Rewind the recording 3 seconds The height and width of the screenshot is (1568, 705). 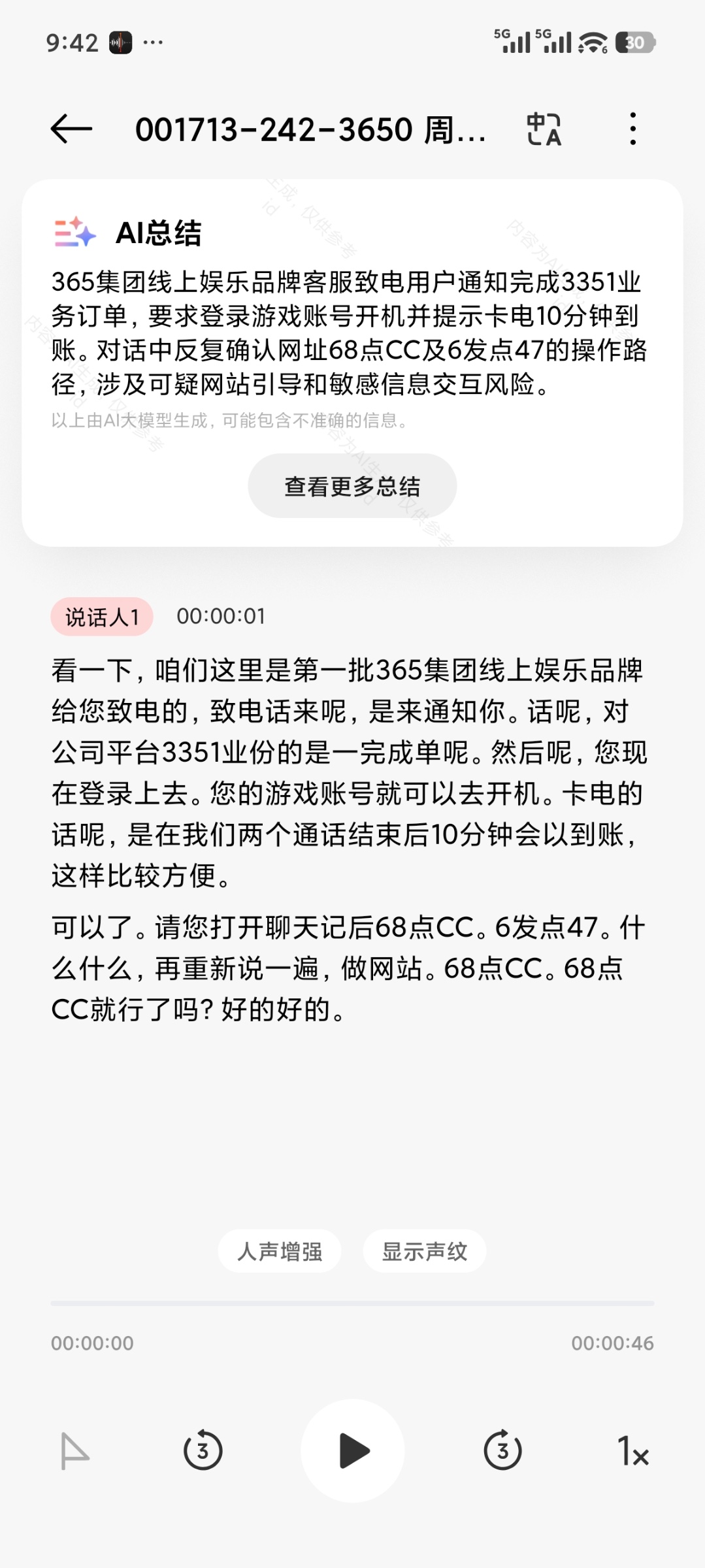203,1450
